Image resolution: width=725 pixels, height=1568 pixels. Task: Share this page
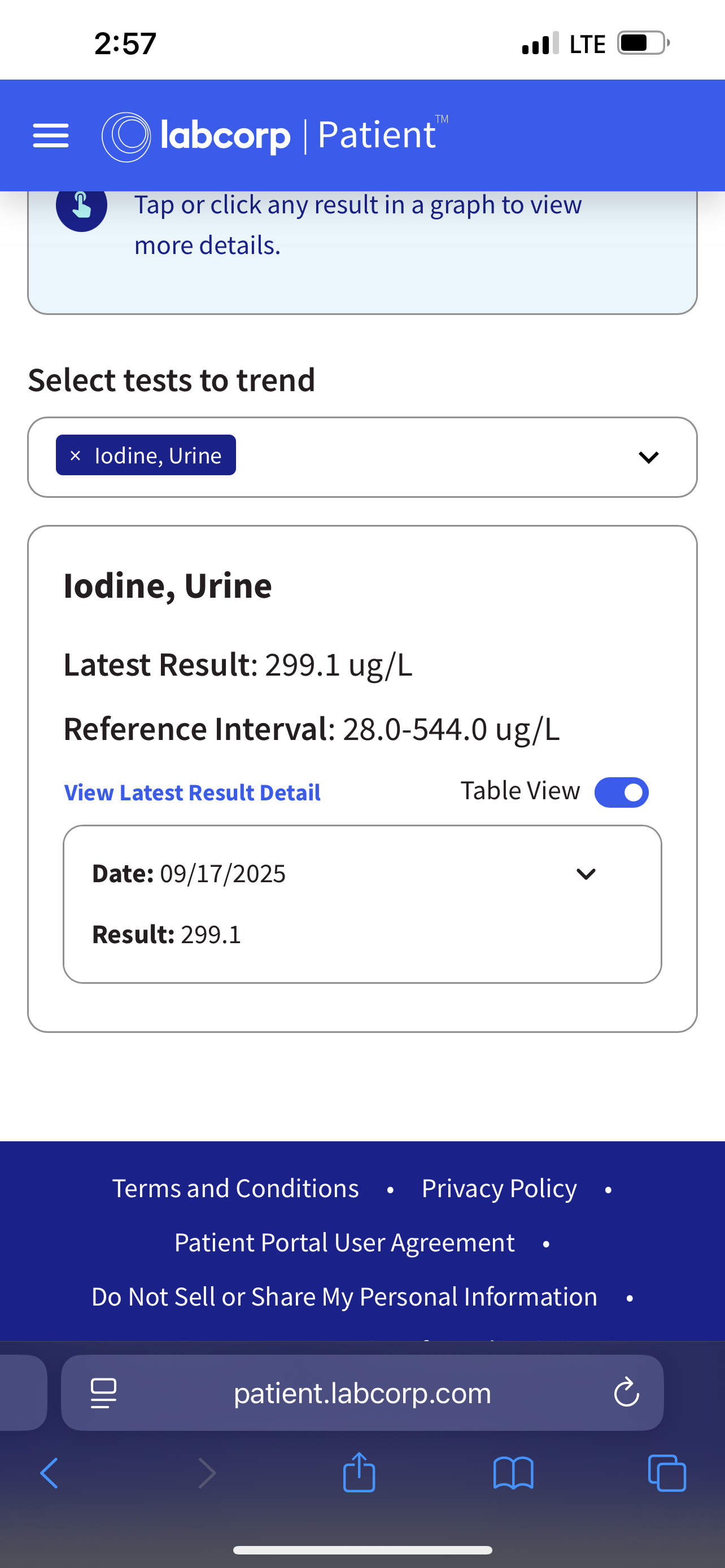click(359, 1473)
